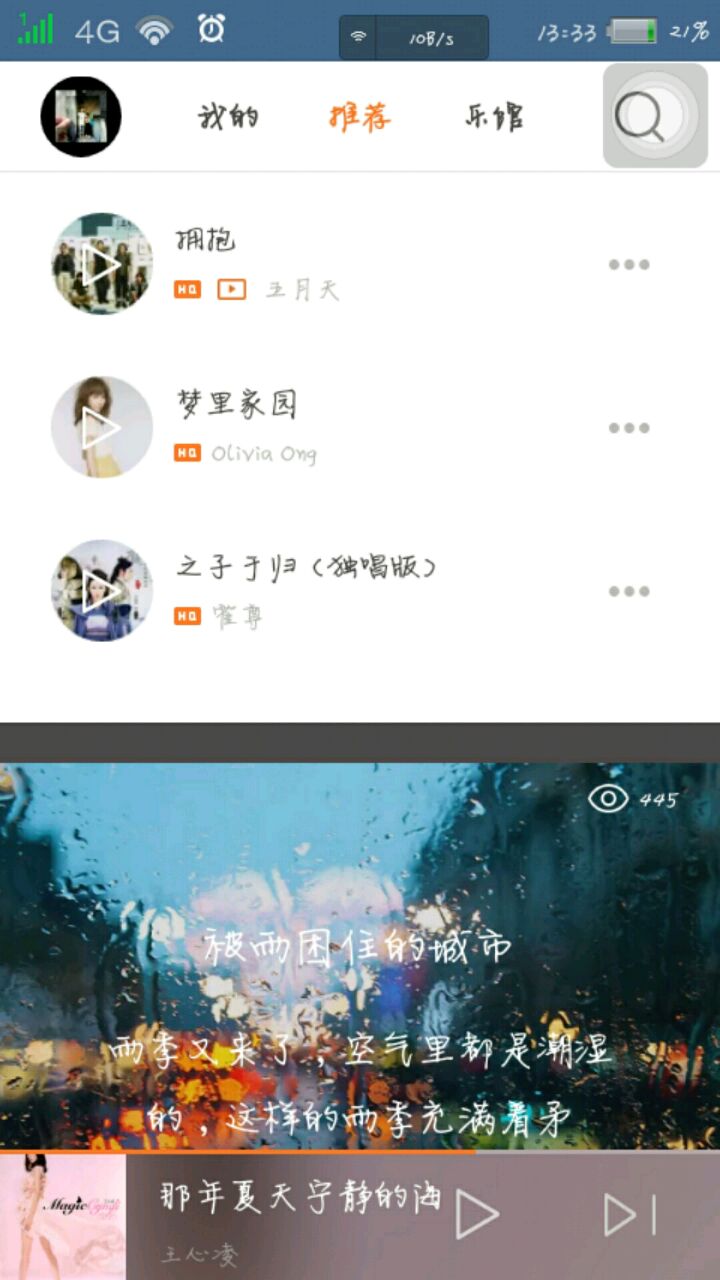Open the now-playing album cover
720x1280 pixels.
tap(63, 1217)
